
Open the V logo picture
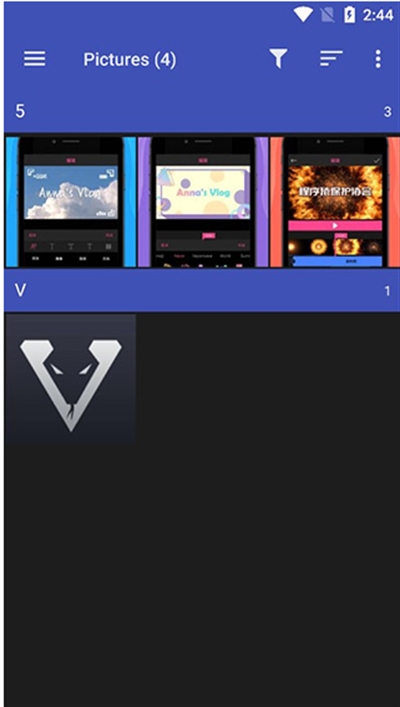coord(71,379)
